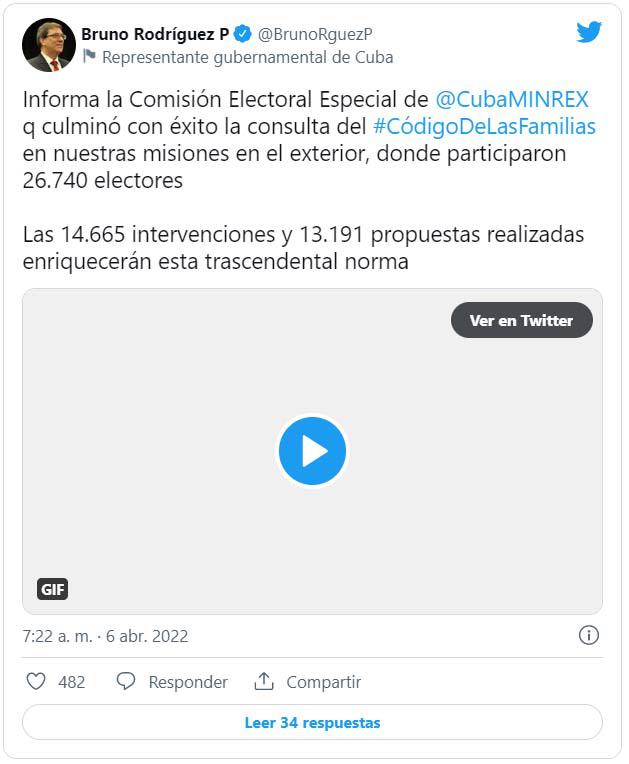Viewport: 629px width, 764px height.
Task: Play the GIF
Action: 312,451
